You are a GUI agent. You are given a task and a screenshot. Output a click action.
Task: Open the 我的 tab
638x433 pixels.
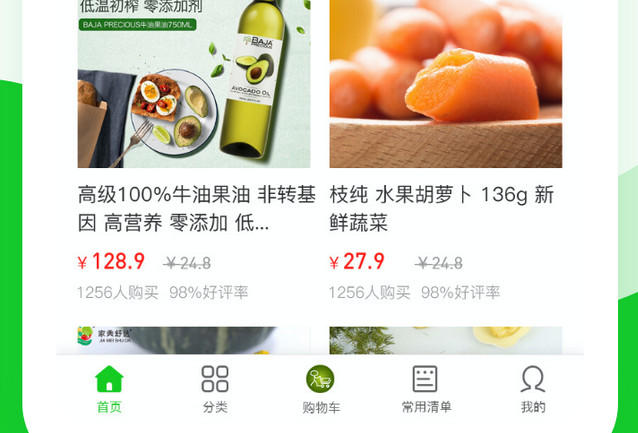(x=533, y=389)
